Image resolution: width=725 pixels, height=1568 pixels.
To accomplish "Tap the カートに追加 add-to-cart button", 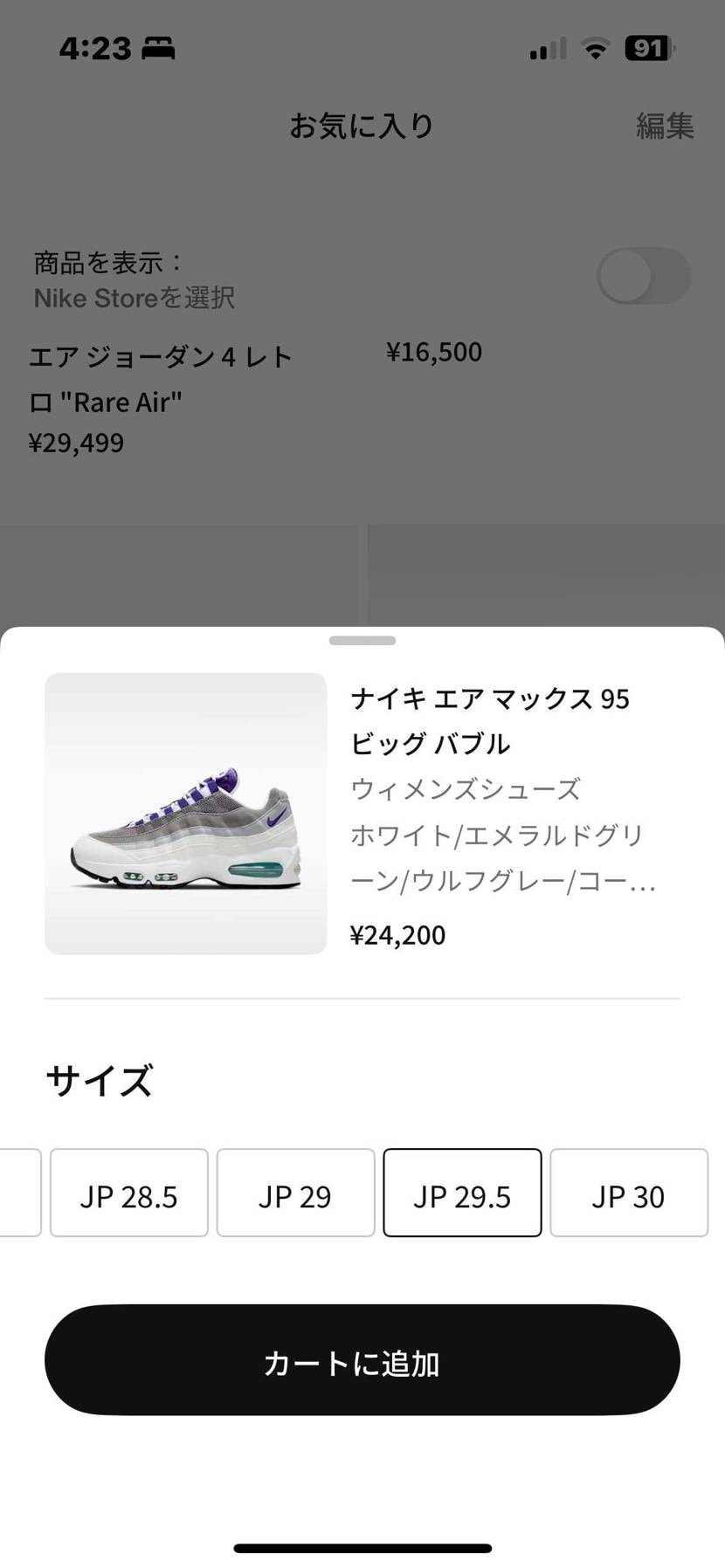I will pyautogui.click(x=362, y=1362).
